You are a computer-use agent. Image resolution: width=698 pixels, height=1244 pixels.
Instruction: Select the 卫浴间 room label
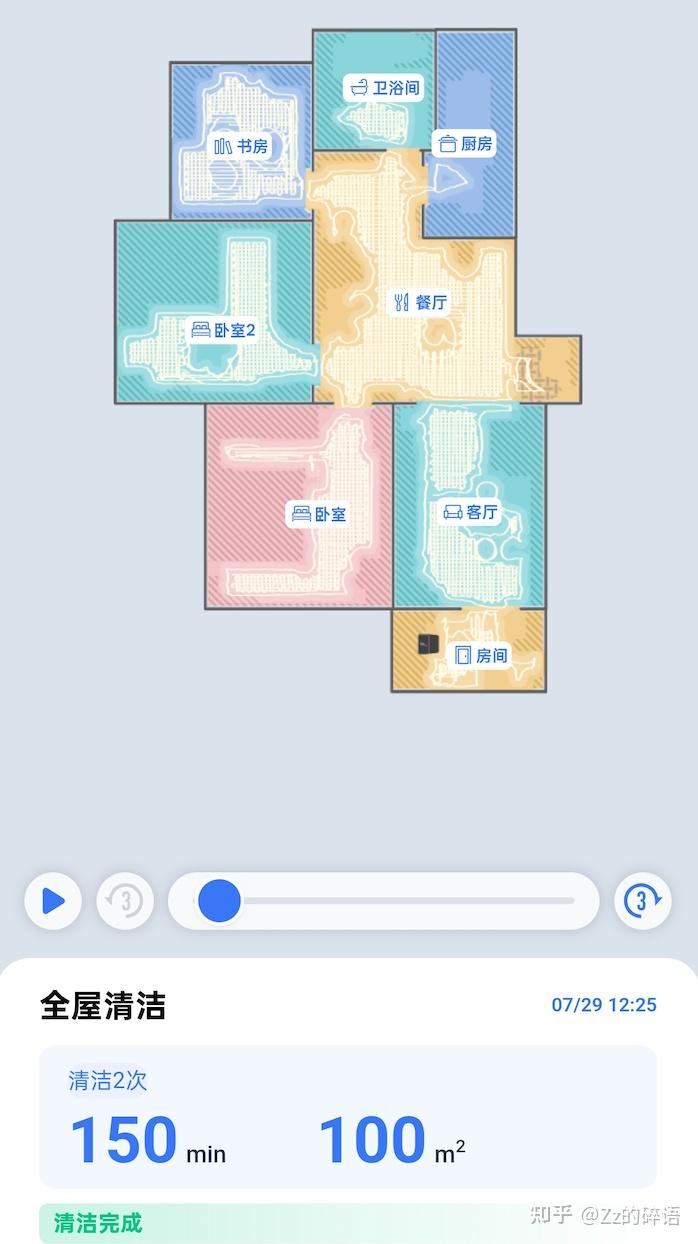click(383, 88)
